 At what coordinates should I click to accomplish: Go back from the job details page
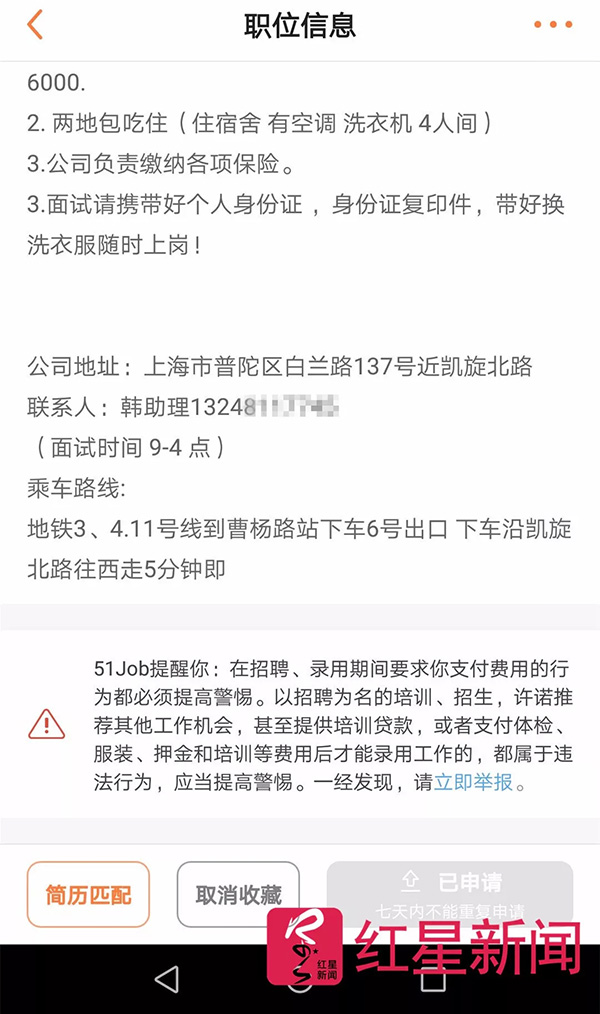(36, 25)
